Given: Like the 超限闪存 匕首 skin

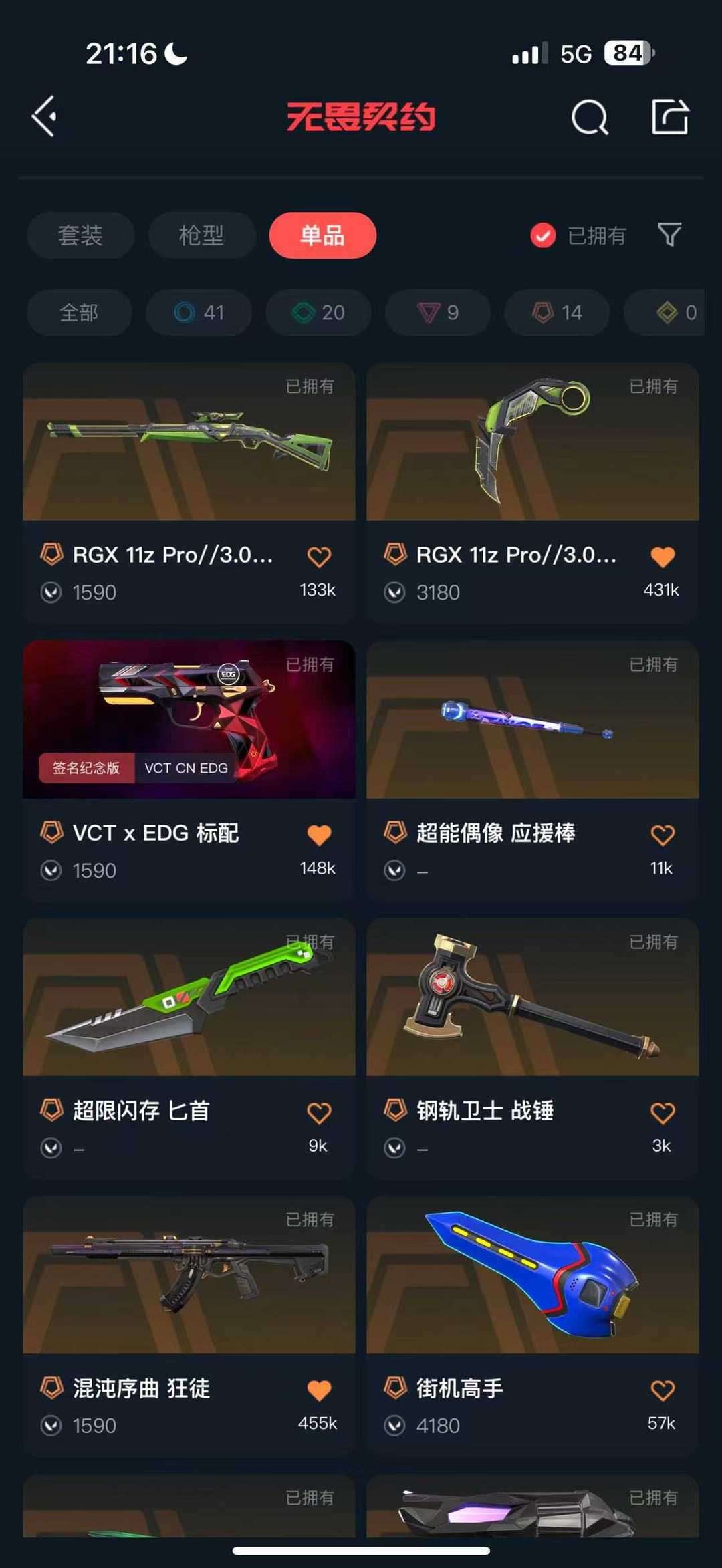Looking at the screenshot, I should click(x=319, y=1113).
